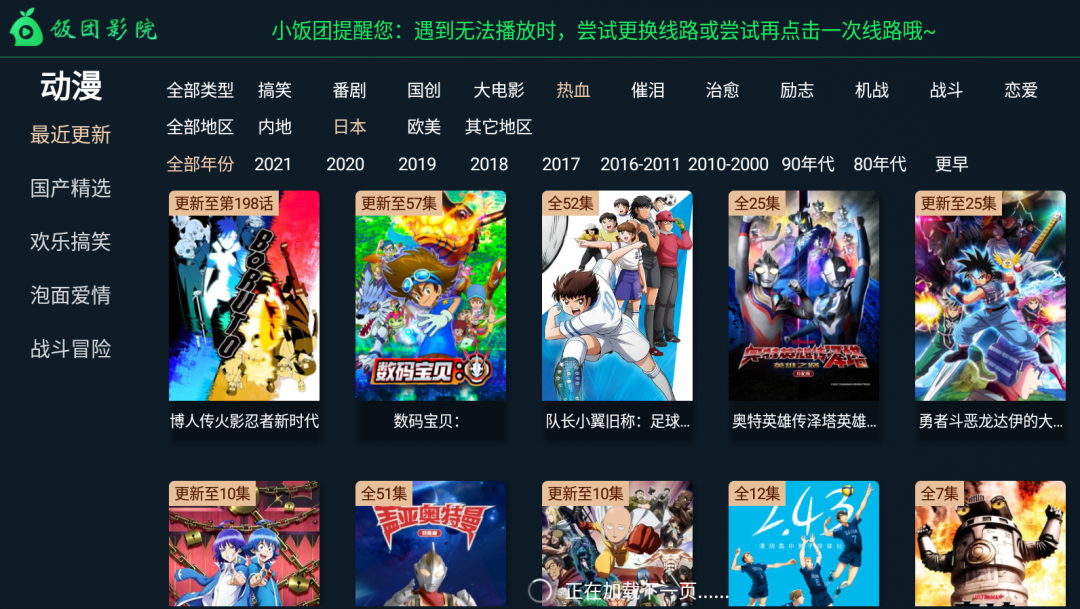The width and height of the screenshot is (1080, 609).
Task: Select the 欧美 region filter
Action: 424,127
